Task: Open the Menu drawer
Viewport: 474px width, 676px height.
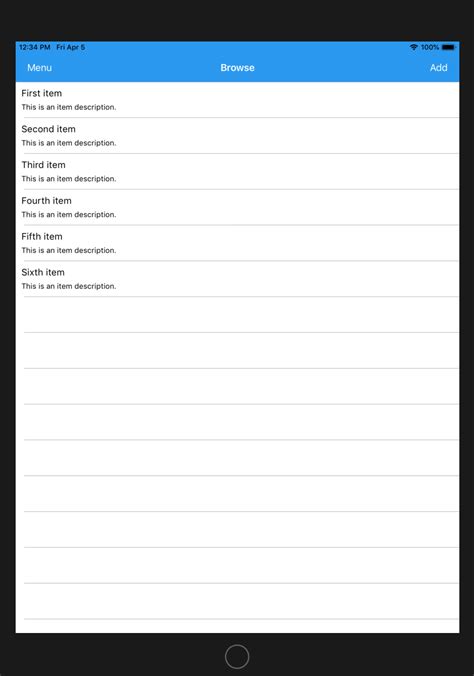Action: [x=39, y=68]
